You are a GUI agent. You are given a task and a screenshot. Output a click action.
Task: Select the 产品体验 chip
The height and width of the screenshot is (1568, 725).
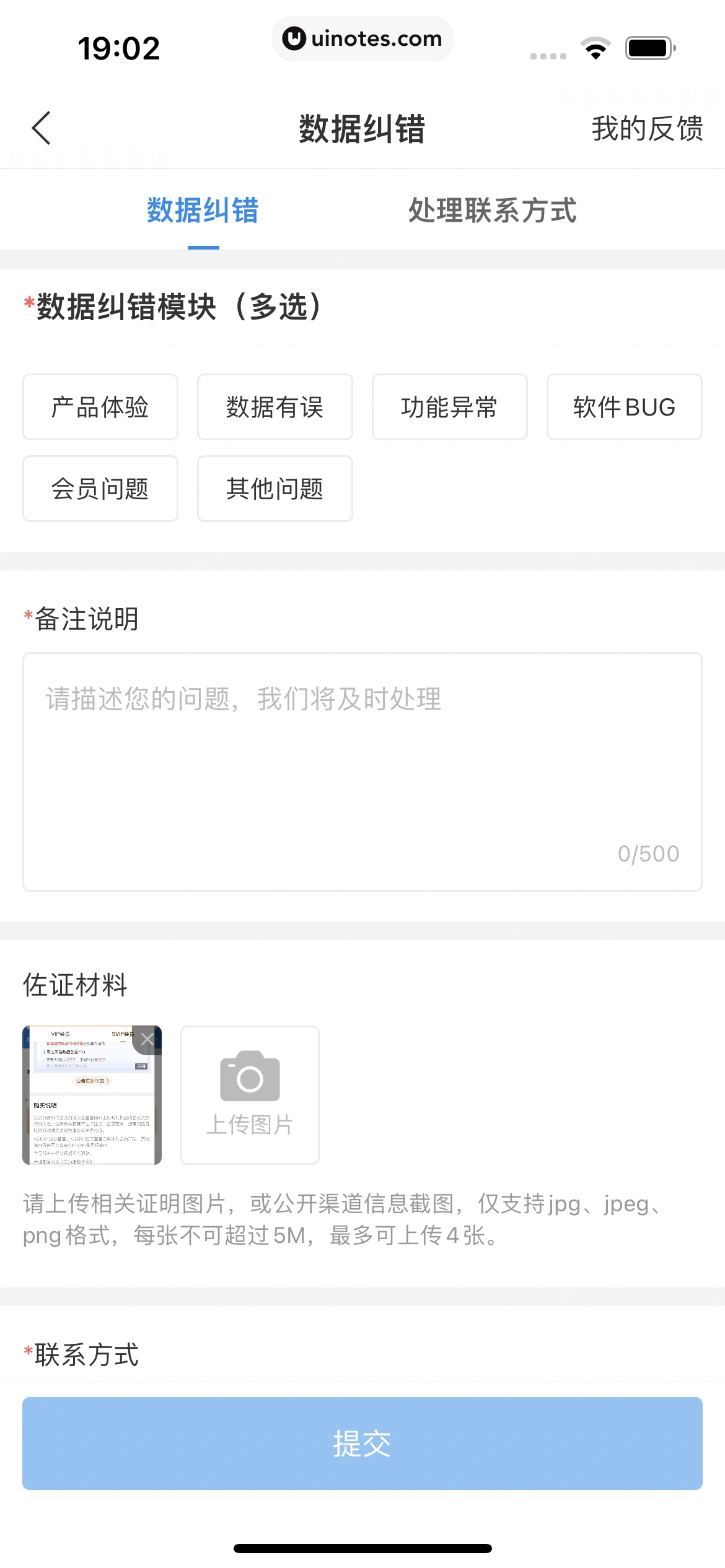pos(100,407)
